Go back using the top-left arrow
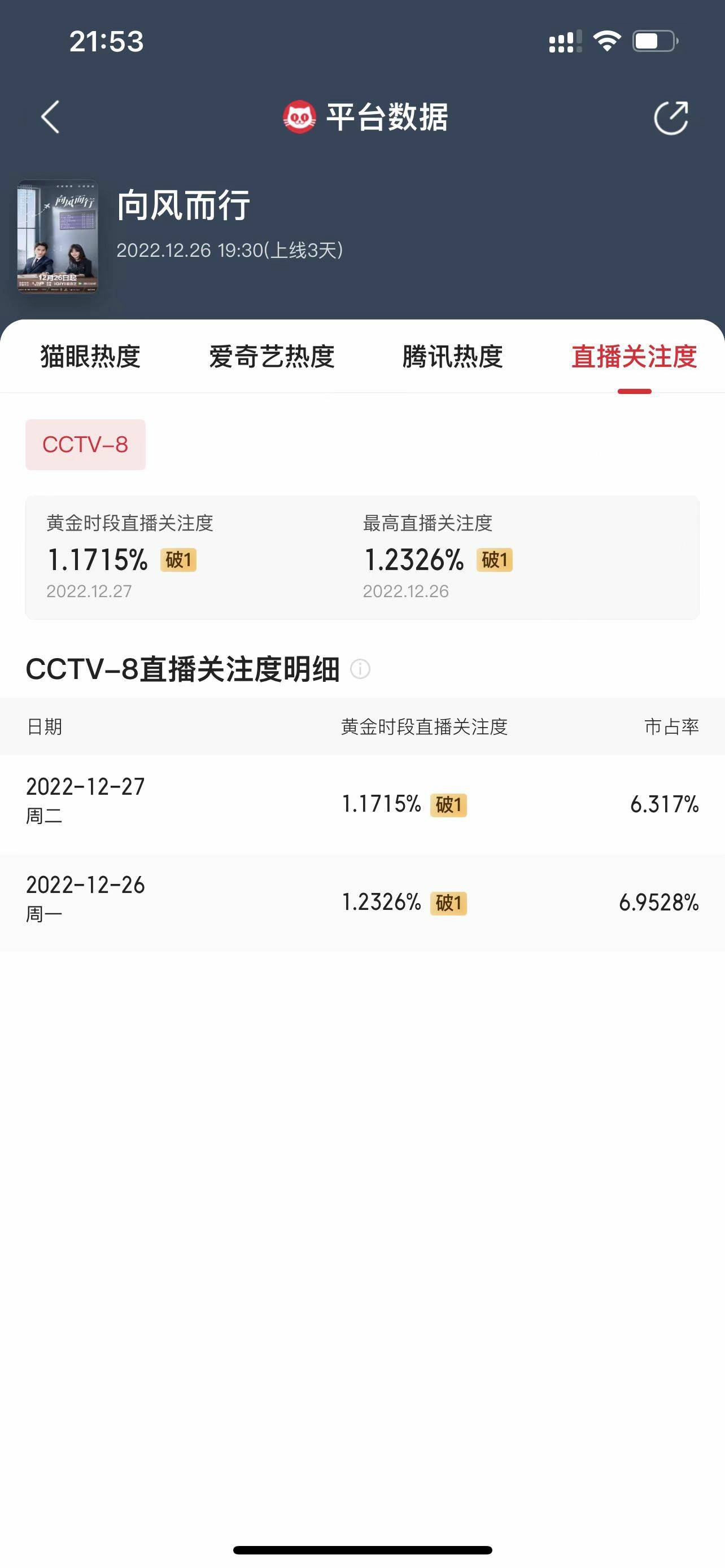This screenshot has width=725, height=1568. tap(50, 117)
